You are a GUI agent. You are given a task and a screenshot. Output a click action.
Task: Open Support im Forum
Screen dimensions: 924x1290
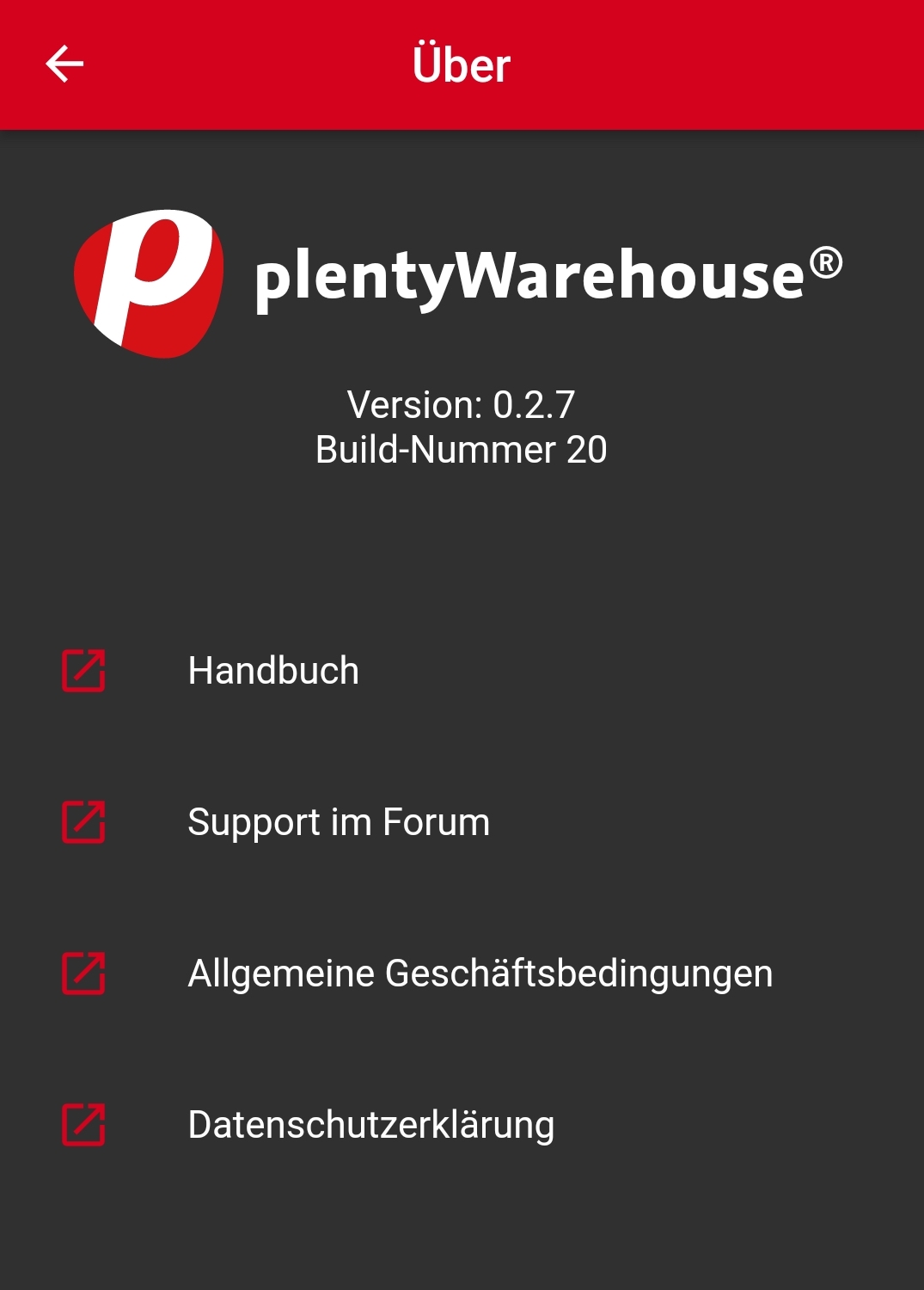(x=339, y=822)
